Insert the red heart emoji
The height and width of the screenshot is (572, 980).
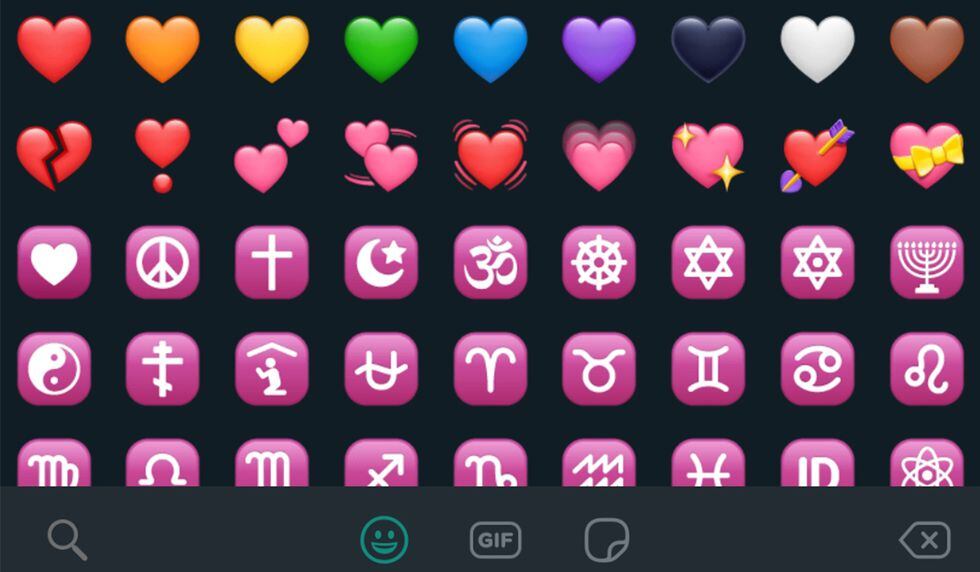coord(54,48)
